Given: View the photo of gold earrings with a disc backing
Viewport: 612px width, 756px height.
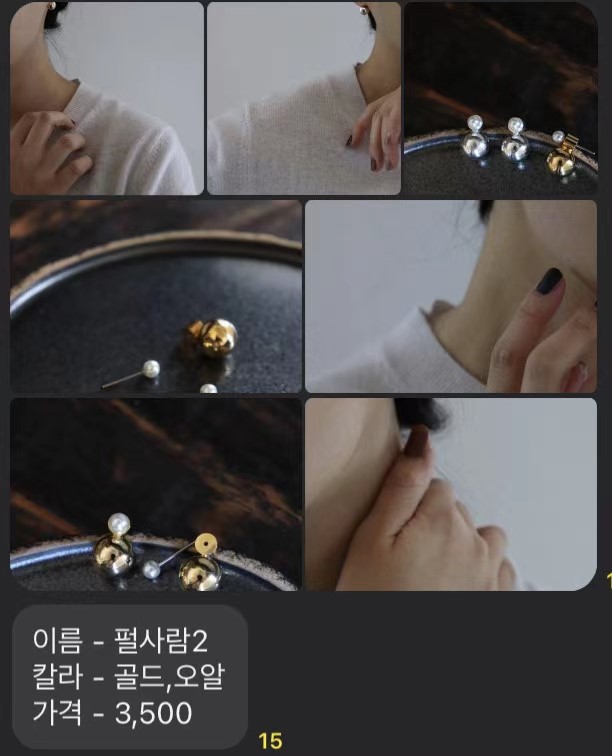Looking at the screenshot, I should 156,494.
